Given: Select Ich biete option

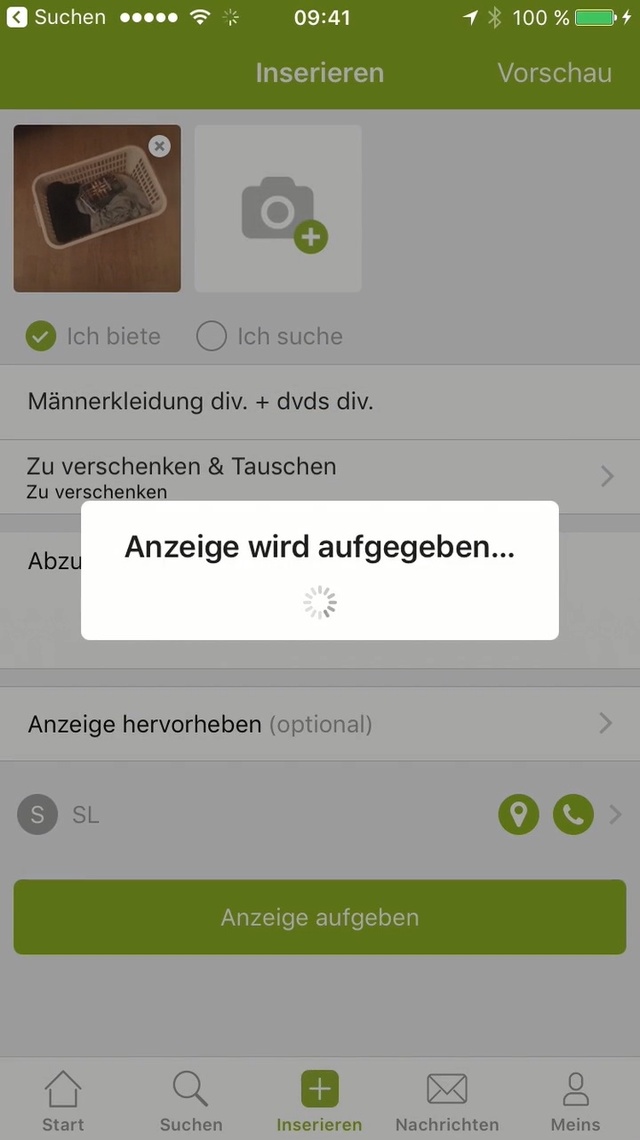Looking at the screenshot, I should (x=41, y=337).
